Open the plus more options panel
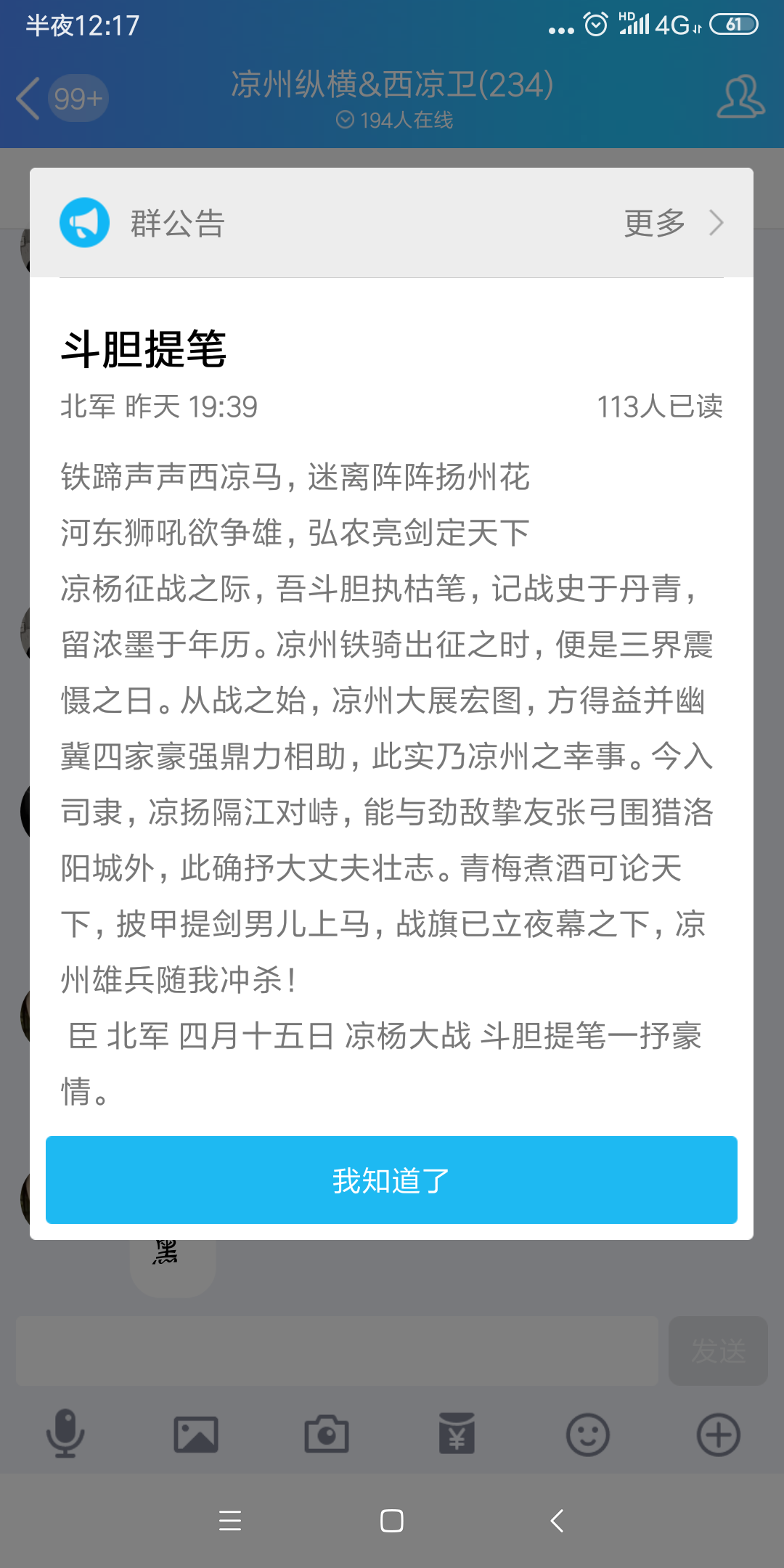 tap(718, 1434)
